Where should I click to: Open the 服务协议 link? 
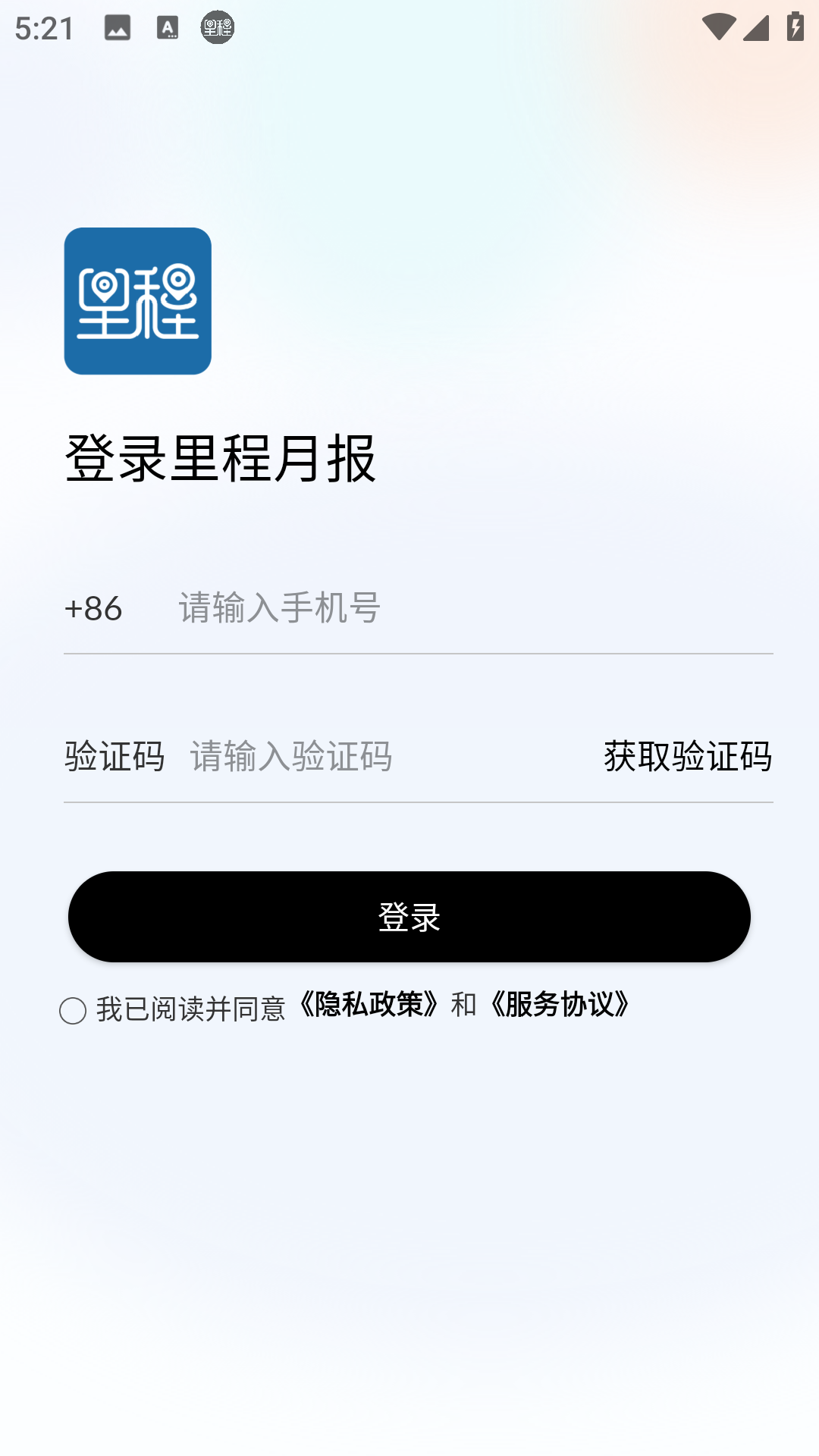(x=560, y=1005)
